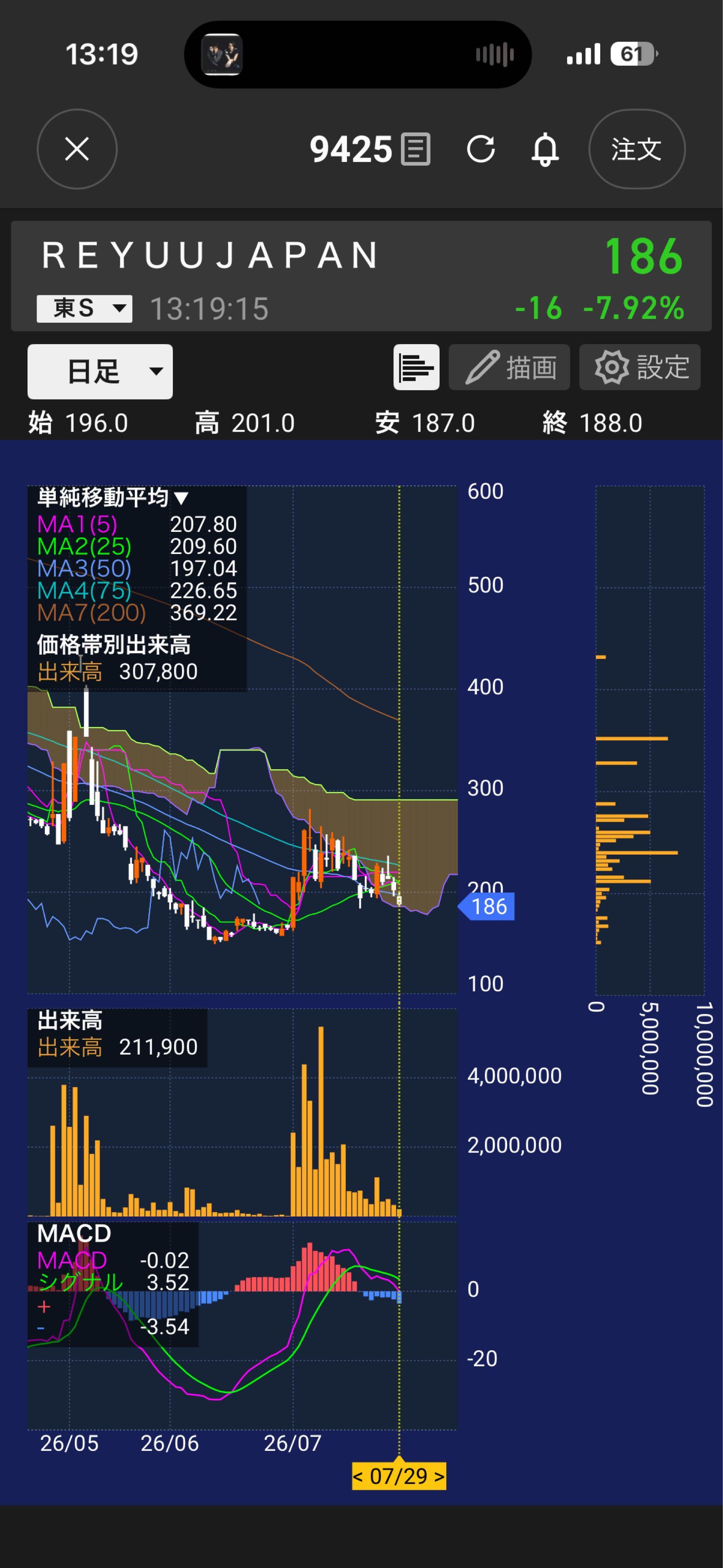Close the chart screen with X

coord(77,149)
